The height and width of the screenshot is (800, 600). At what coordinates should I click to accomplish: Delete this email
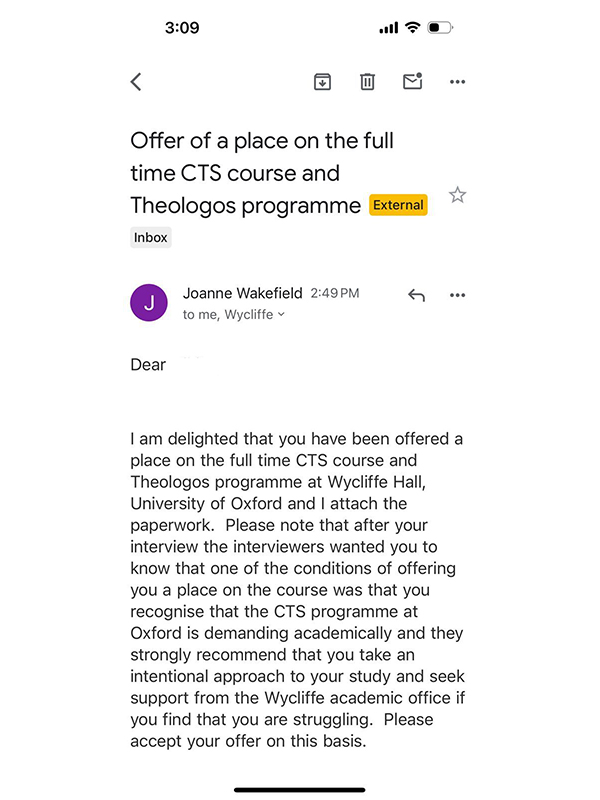[367, 82]
